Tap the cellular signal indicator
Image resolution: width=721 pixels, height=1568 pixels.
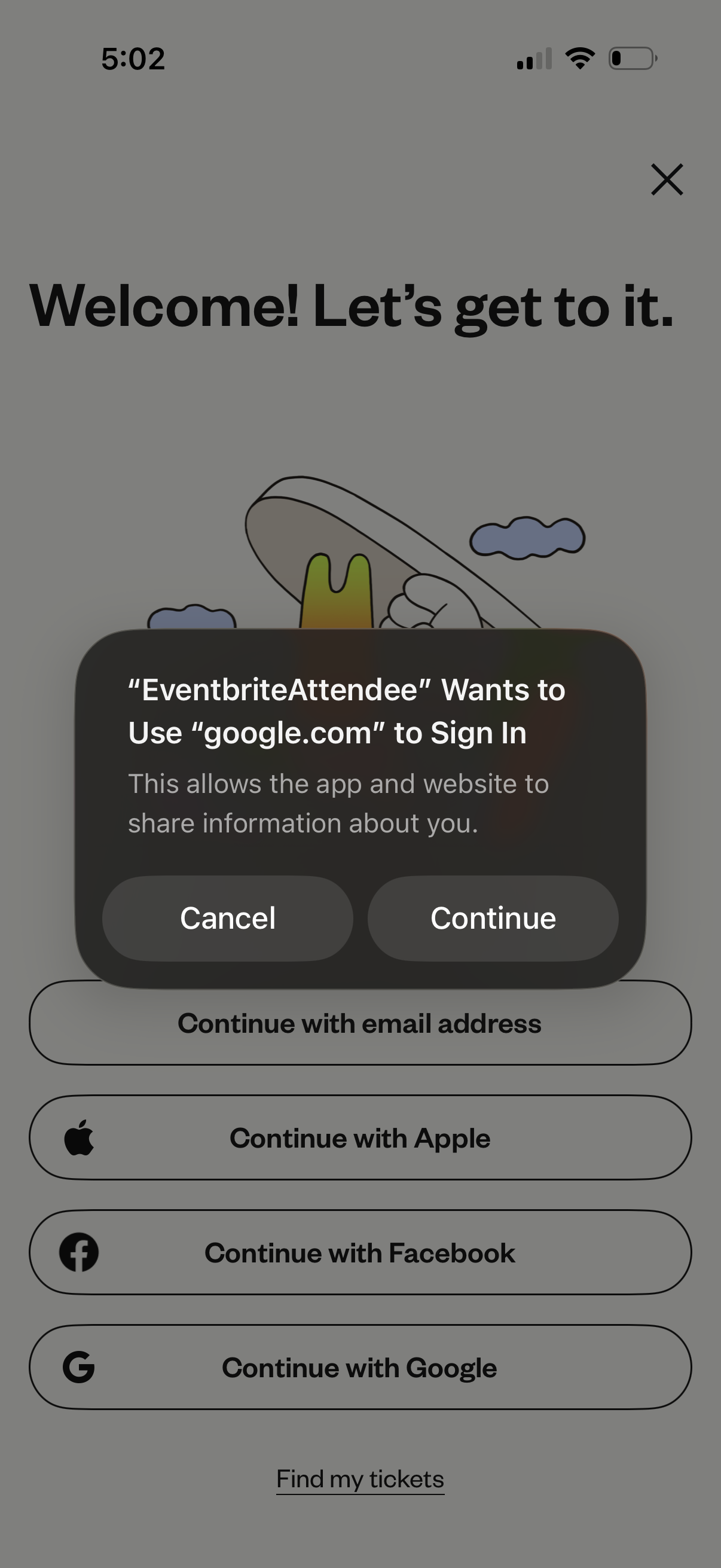point(534,58)
